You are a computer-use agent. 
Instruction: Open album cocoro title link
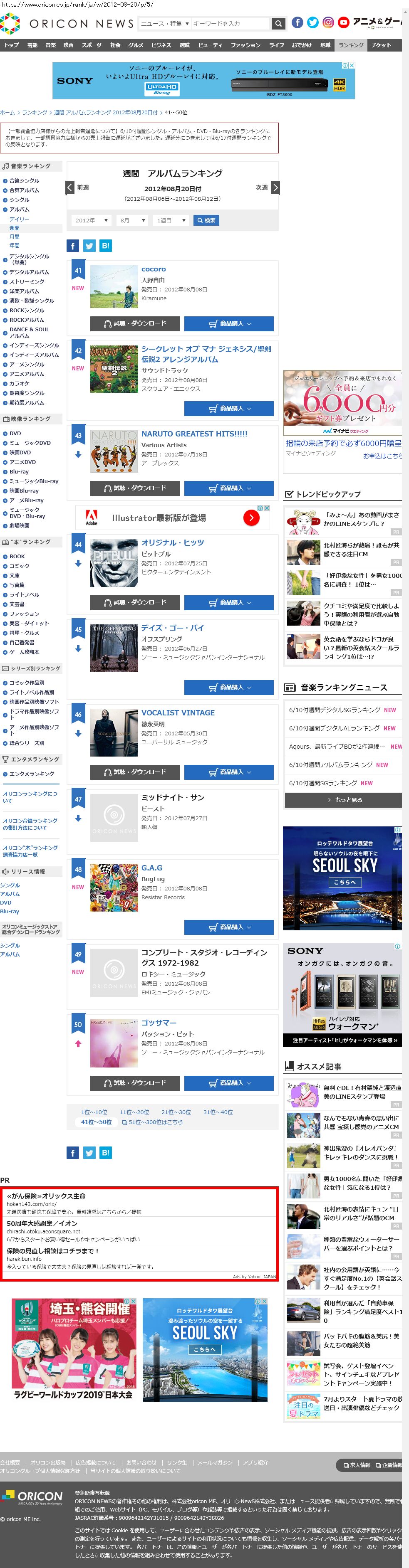pos(153,269)
